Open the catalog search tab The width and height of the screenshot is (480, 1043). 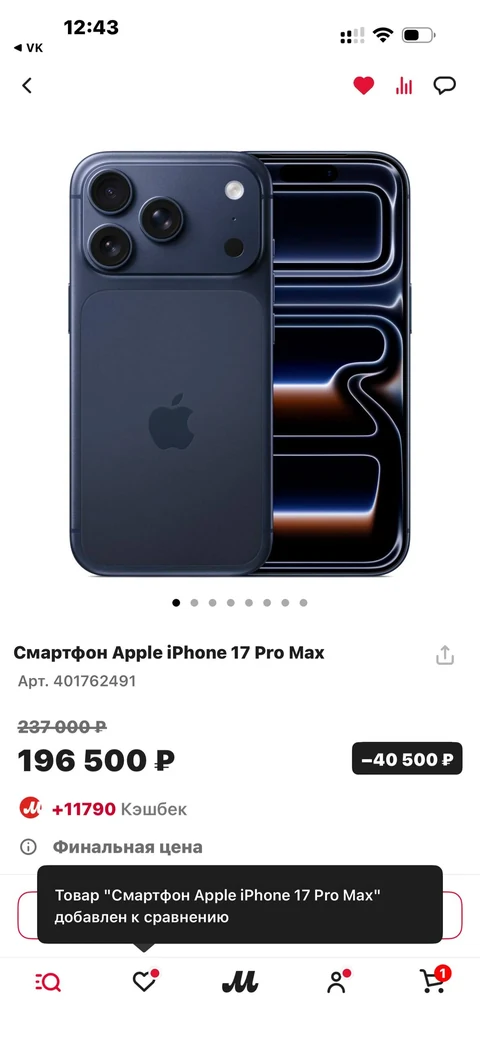[48, 982]
